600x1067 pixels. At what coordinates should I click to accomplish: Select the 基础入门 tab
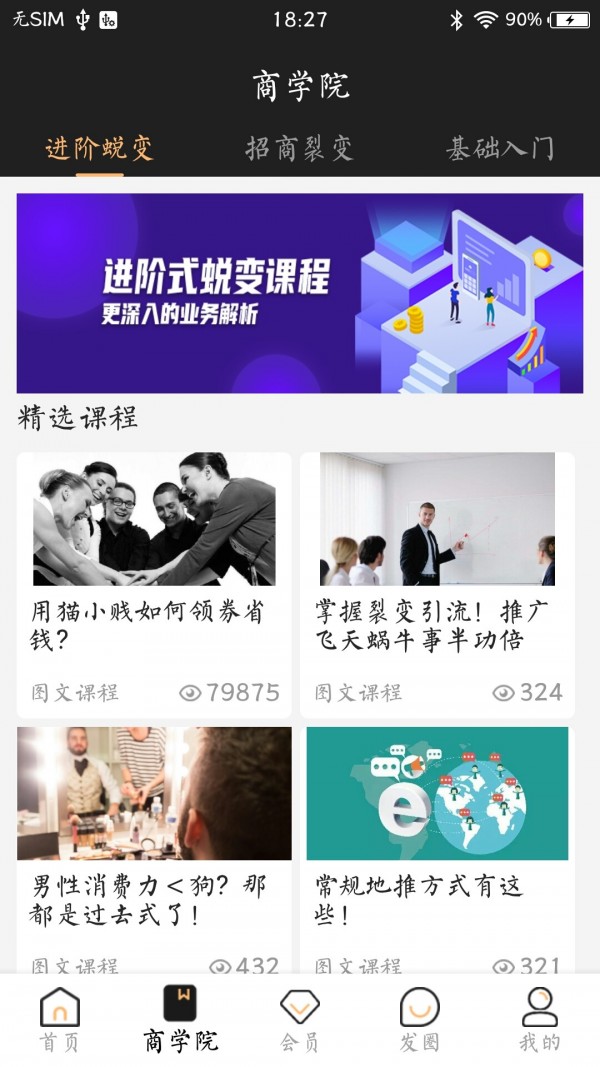click(x=499, y=149)
